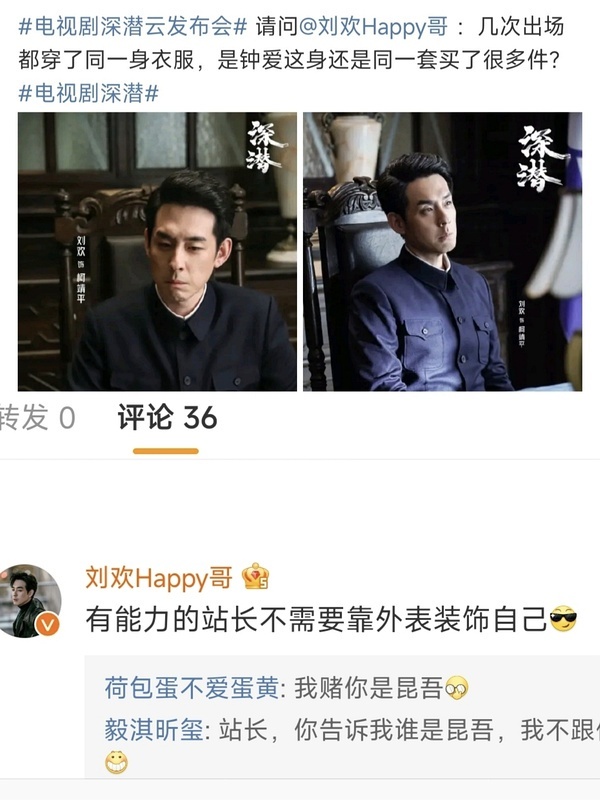View the left photo of the man in black
The image size is (600, 800).
tap(157, 250)
